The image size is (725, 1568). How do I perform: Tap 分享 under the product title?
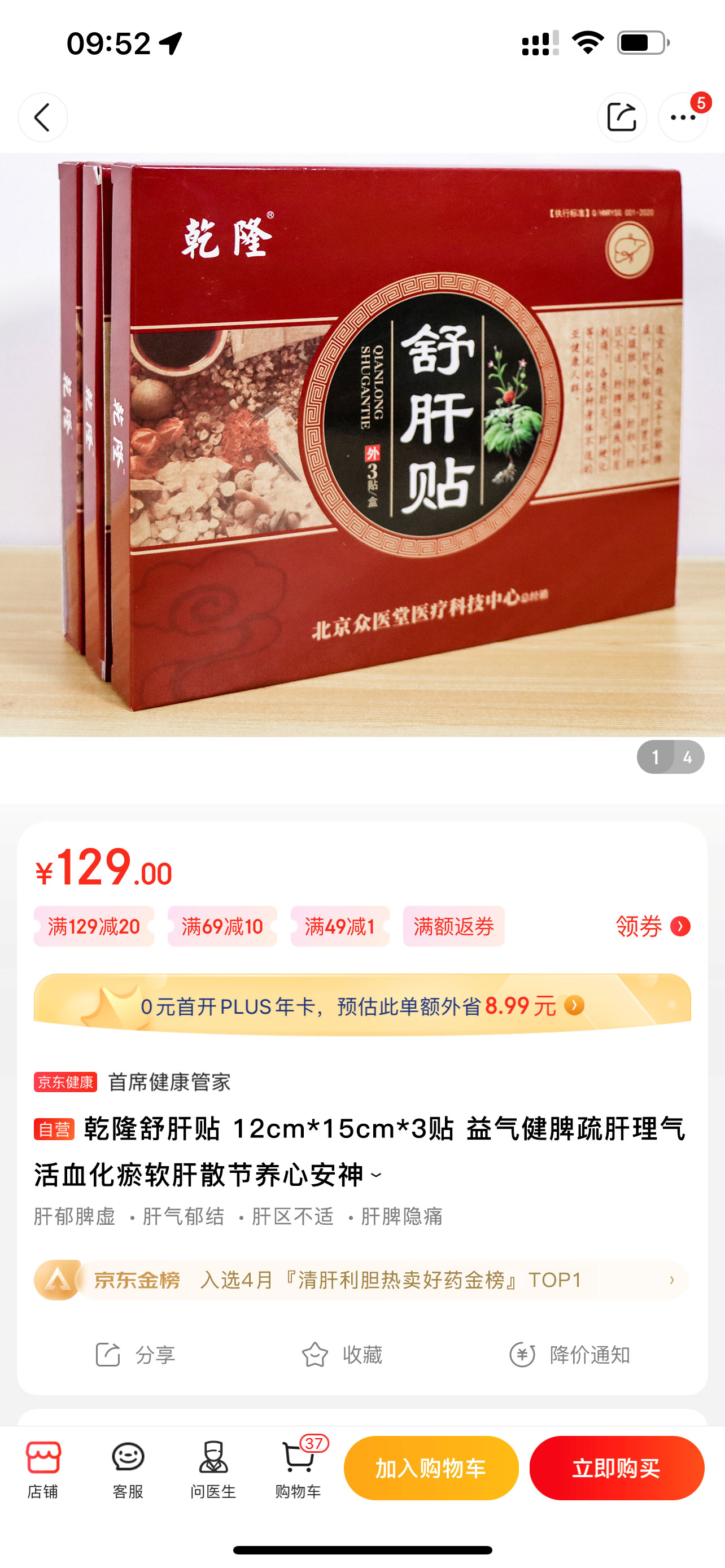136,1355
